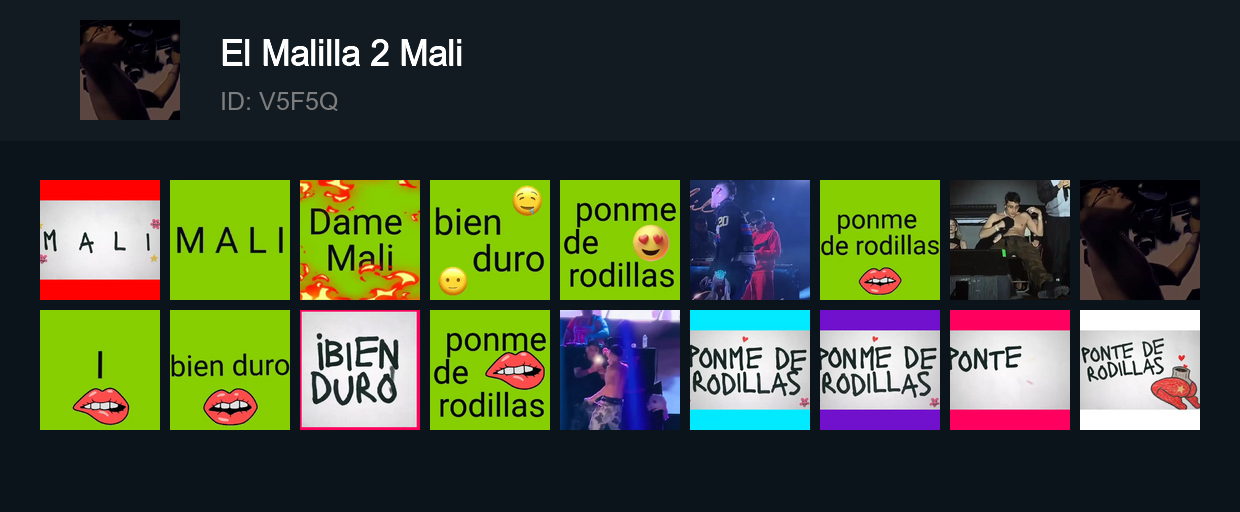Choose the green bien duro sticker with lips
The width and height of the screenshot is (1240, 512).
(230, 370)
